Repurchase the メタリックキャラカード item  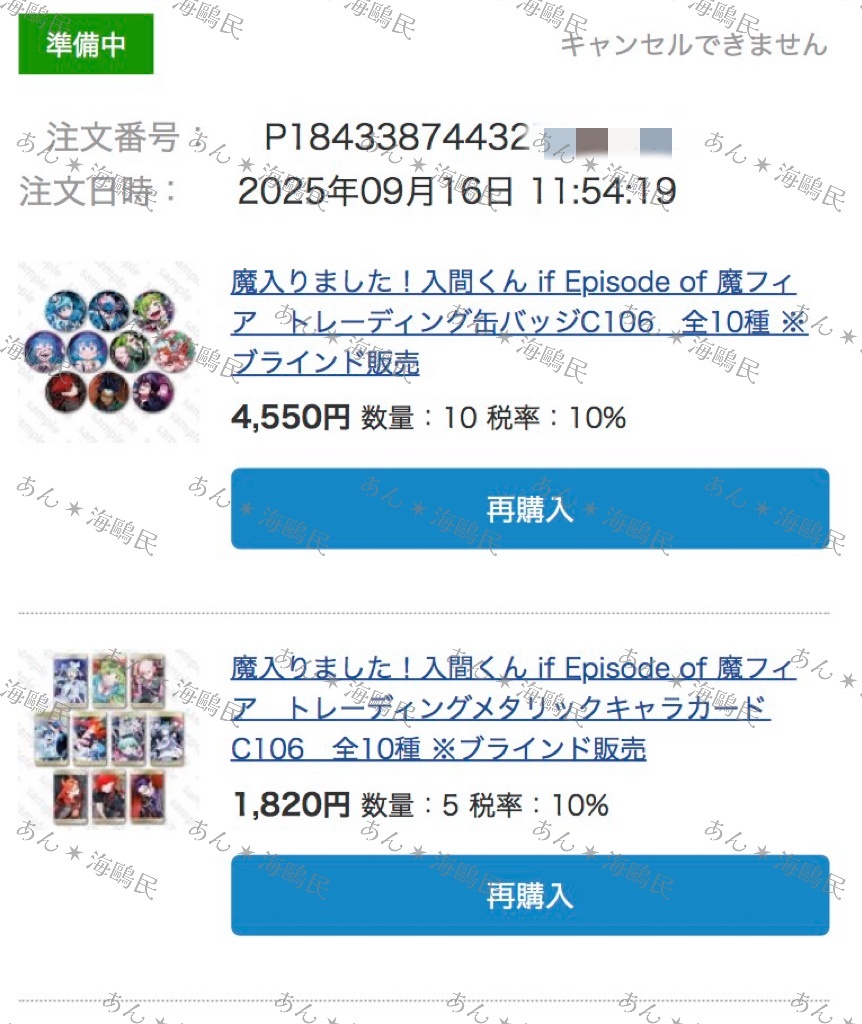tap(529, 895)
